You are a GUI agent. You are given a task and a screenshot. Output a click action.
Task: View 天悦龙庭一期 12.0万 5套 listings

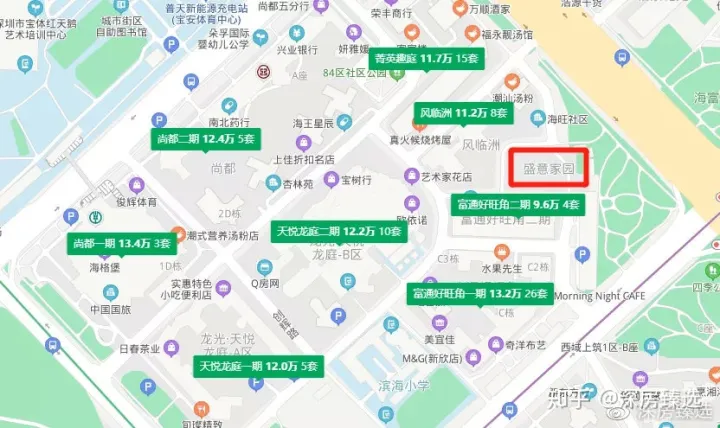point(257,367)
